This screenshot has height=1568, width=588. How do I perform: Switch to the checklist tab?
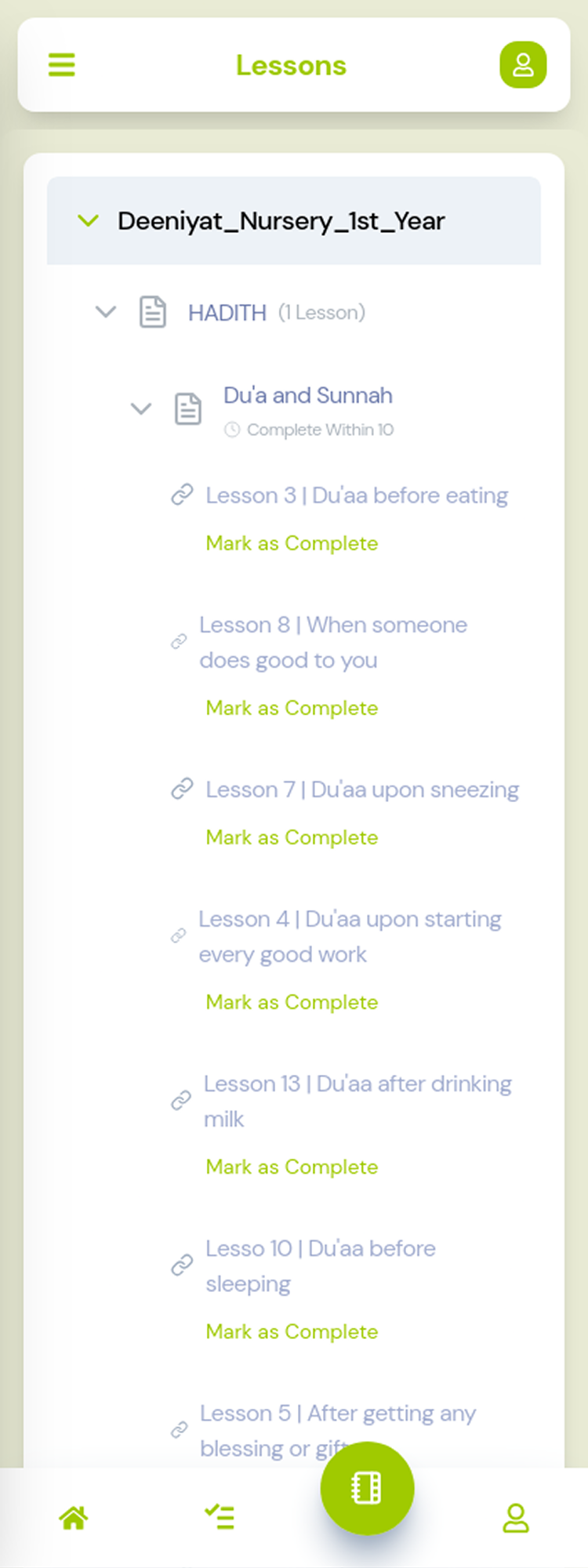coord(220,1518)
